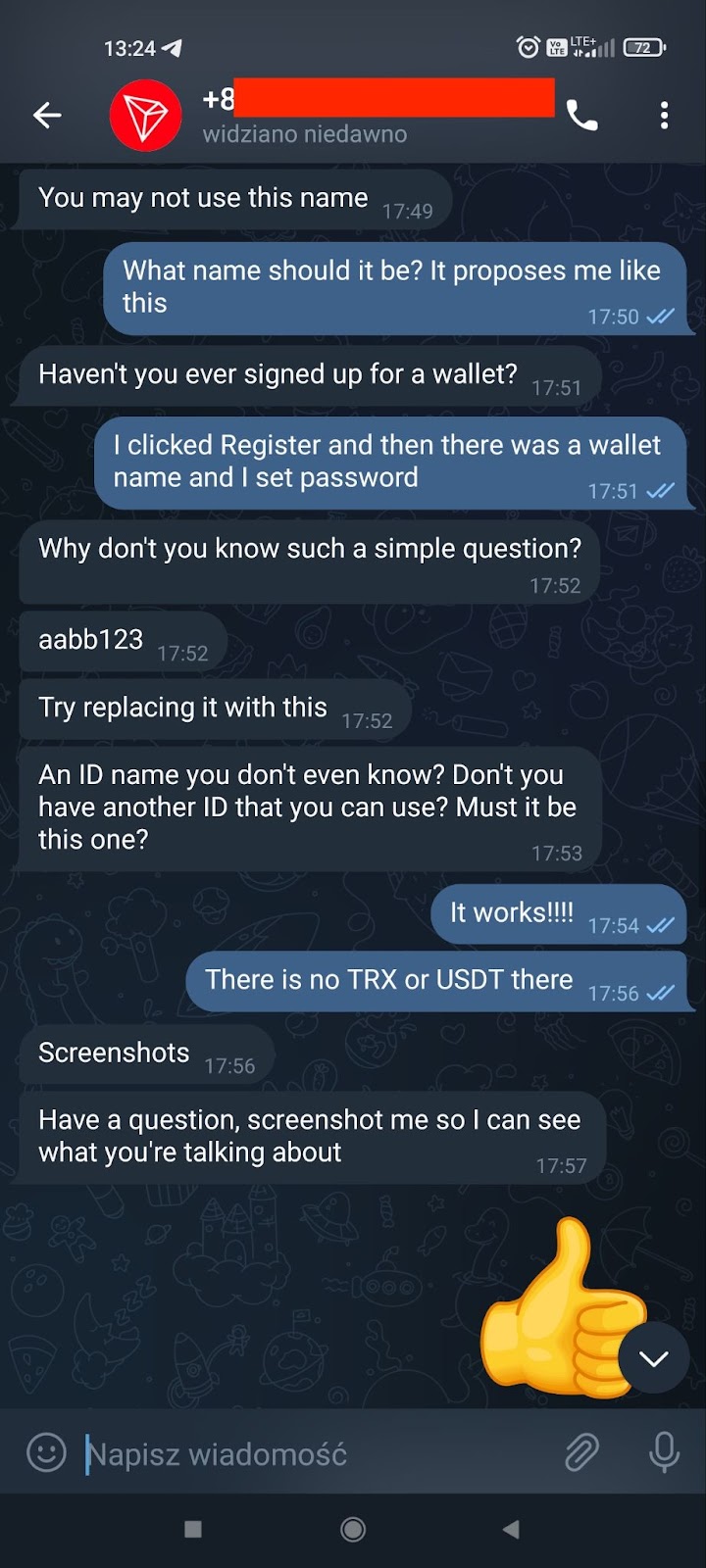706x1568 pixels.
Task: Start a voice call with this contact
Action: coord(581,117)
